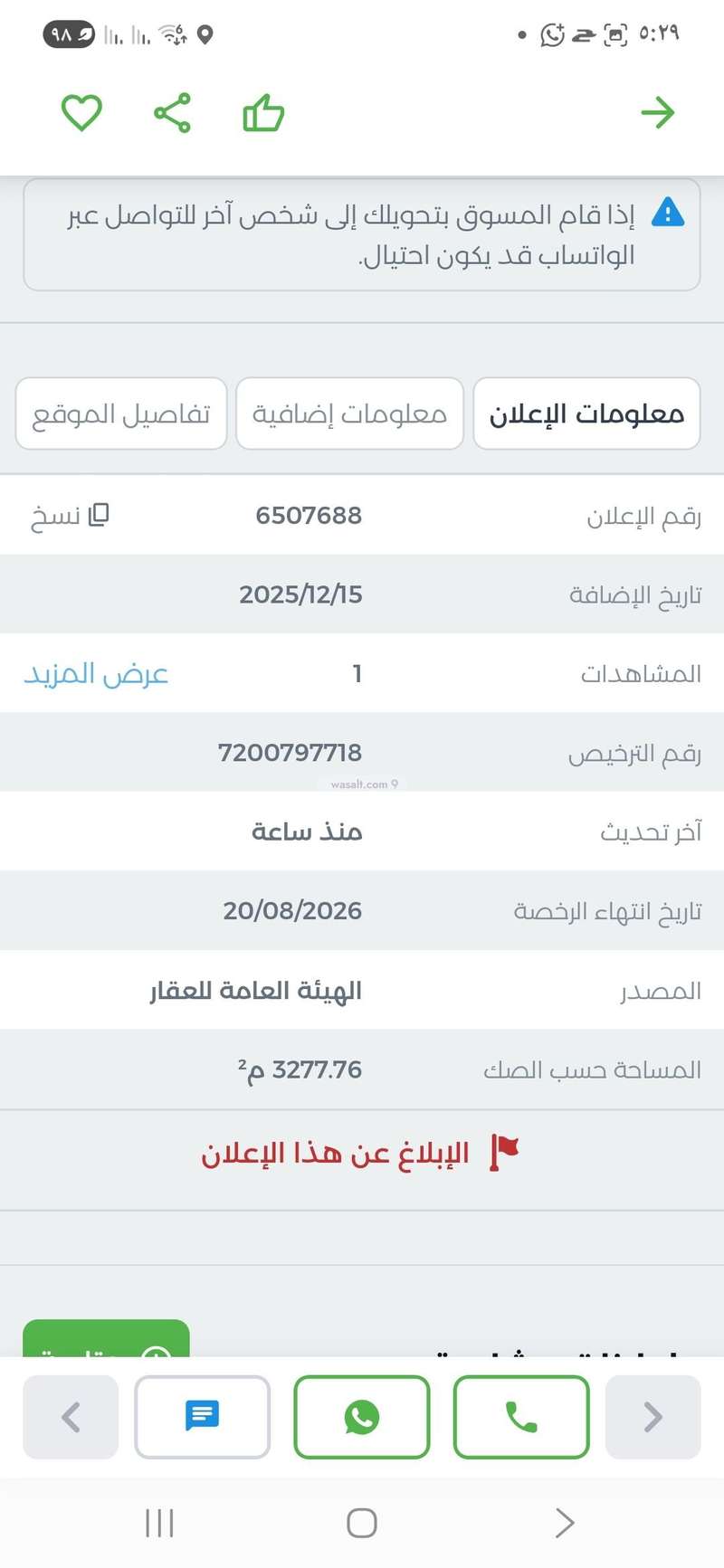Screen dimensions: 724x1568
Task: Go back using the green arrow
Action: pos(658,113)
